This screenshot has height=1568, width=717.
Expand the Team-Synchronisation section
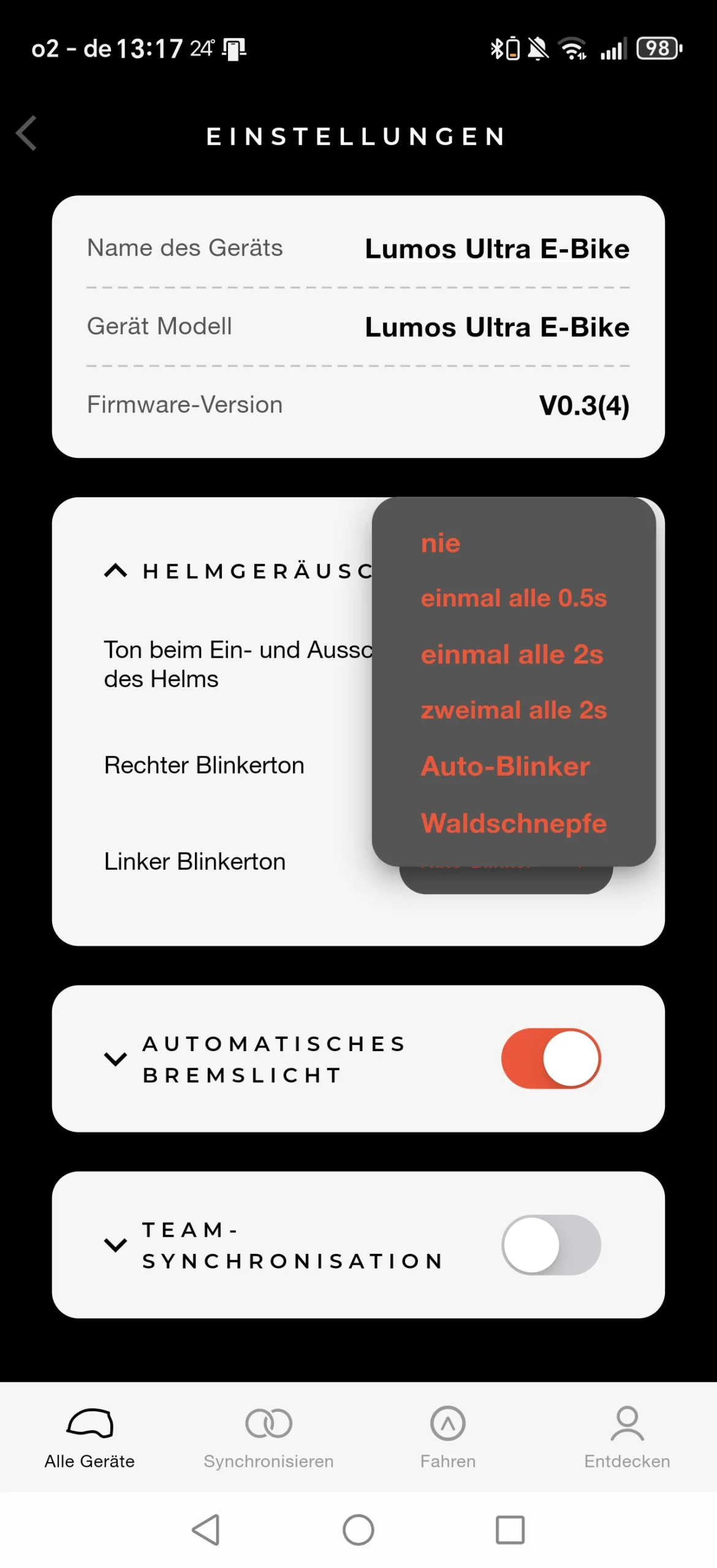[115, 1245]
